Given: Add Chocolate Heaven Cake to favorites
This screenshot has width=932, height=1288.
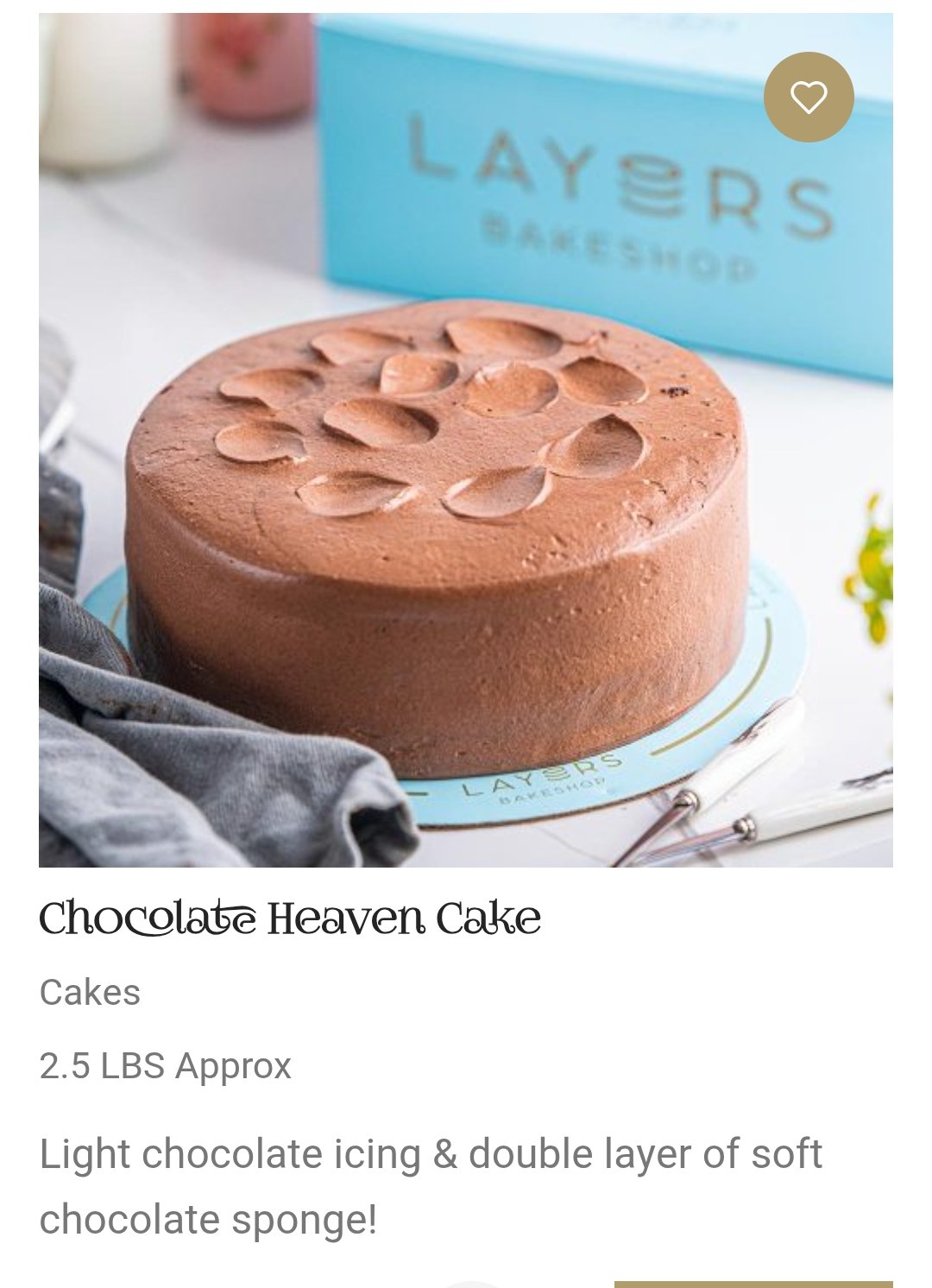Looking at the screenshot, I should pyautogui.click(x=809, y=97).
